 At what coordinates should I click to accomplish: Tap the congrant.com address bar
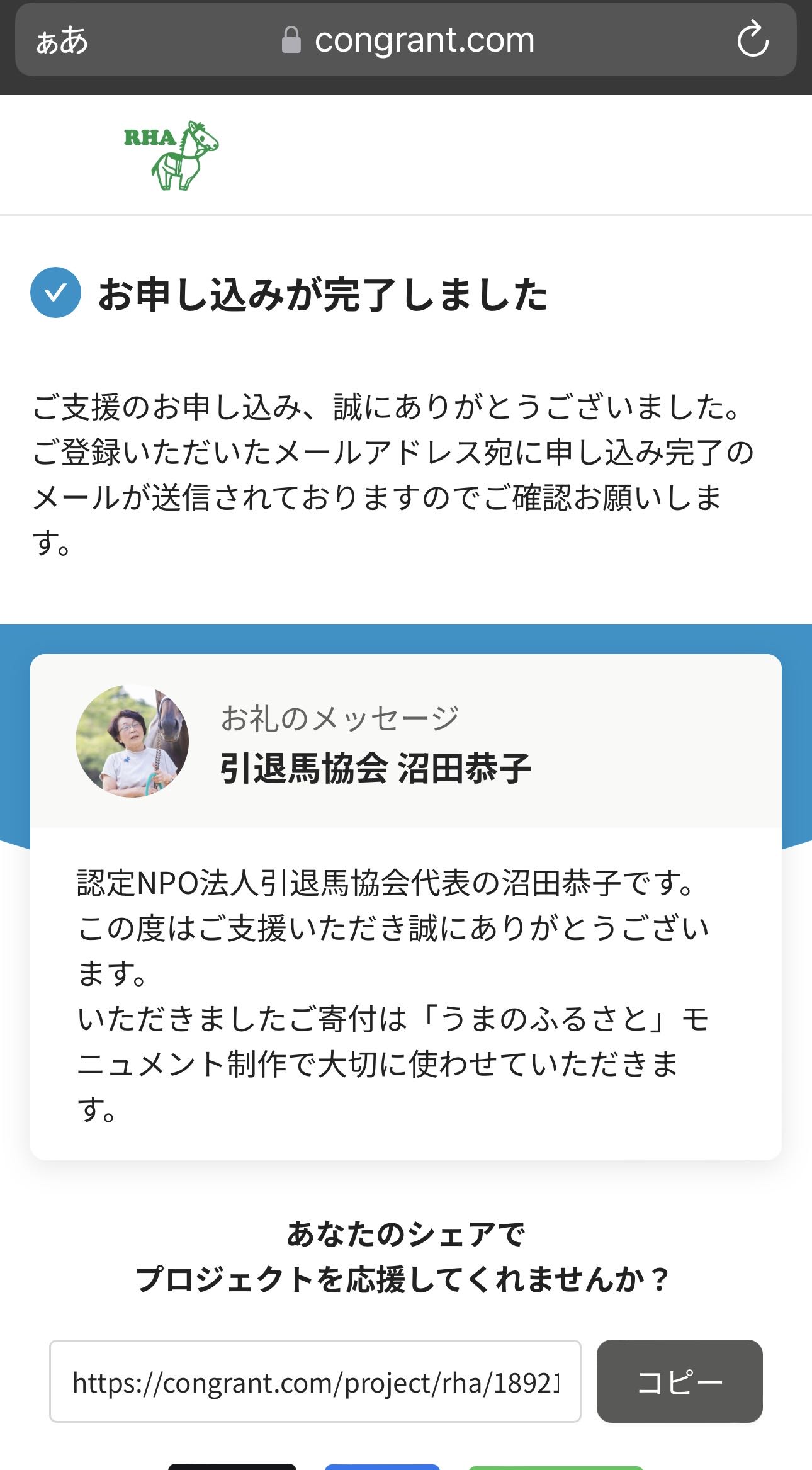(409, 40)
